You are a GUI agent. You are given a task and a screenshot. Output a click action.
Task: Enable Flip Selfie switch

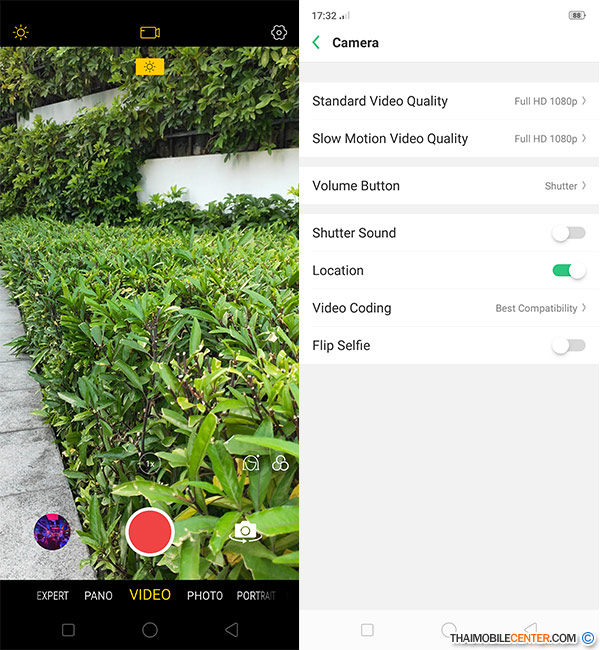point(568,346)
